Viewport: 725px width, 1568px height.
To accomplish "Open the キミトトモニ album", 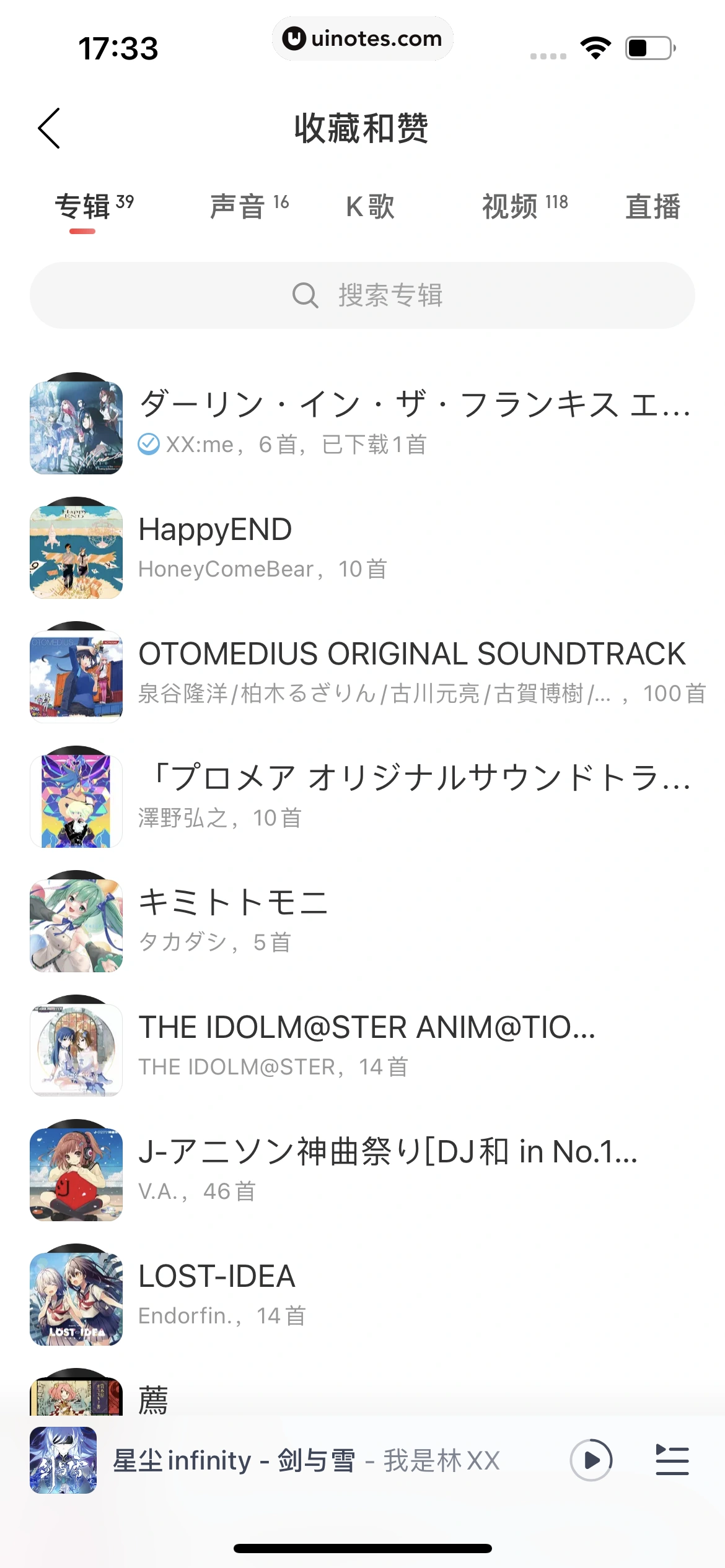I will (362, 921).
